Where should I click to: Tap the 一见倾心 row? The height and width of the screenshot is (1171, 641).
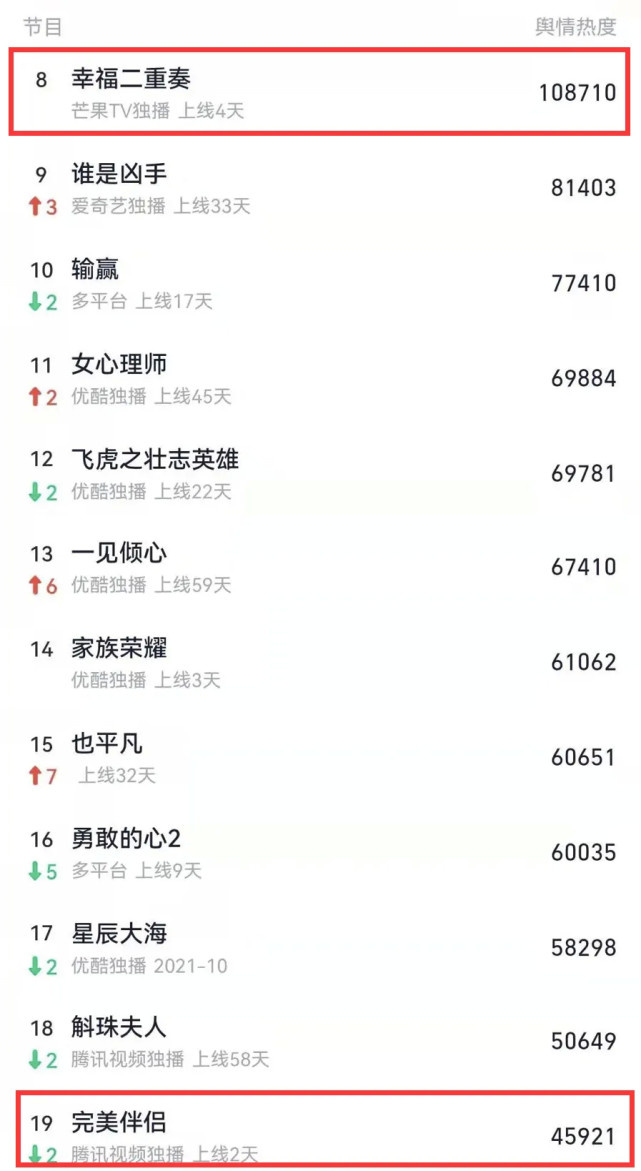(320, 568)
